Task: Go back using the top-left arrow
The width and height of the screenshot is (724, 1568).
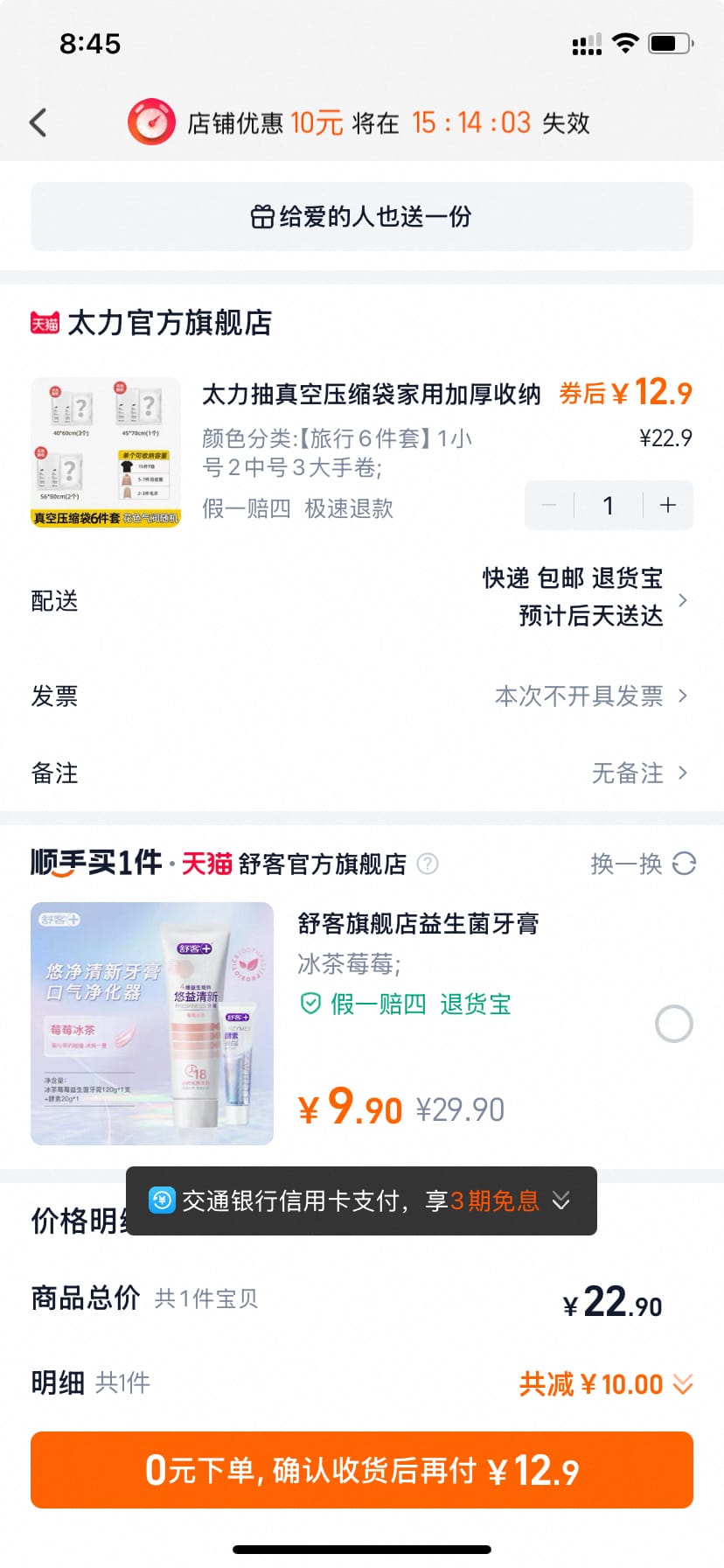Action: pos(38,122)
